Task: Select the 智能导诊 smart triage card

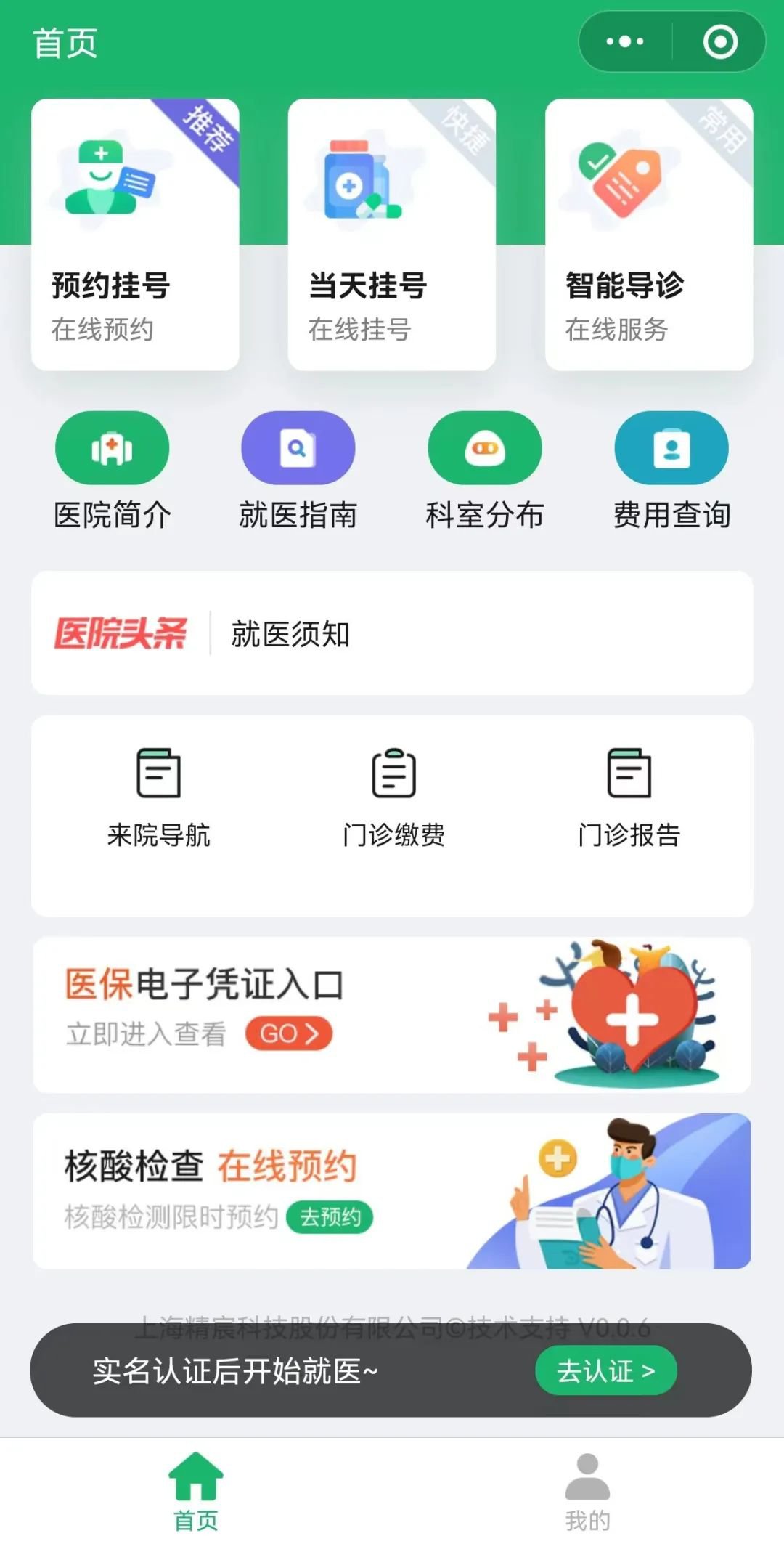Action: tap(649, 235)
